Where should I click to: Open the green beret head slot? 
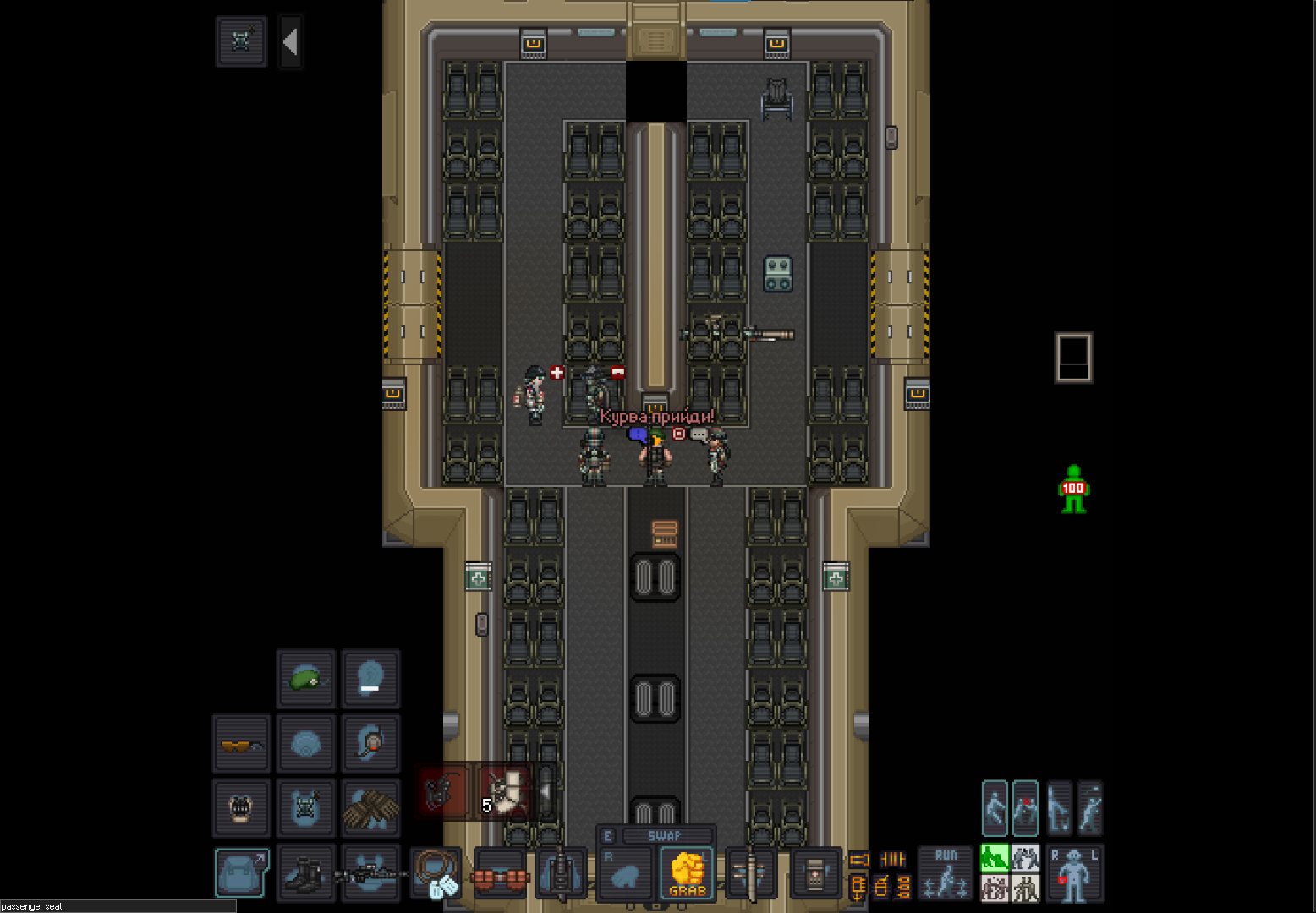click(306, 678)
